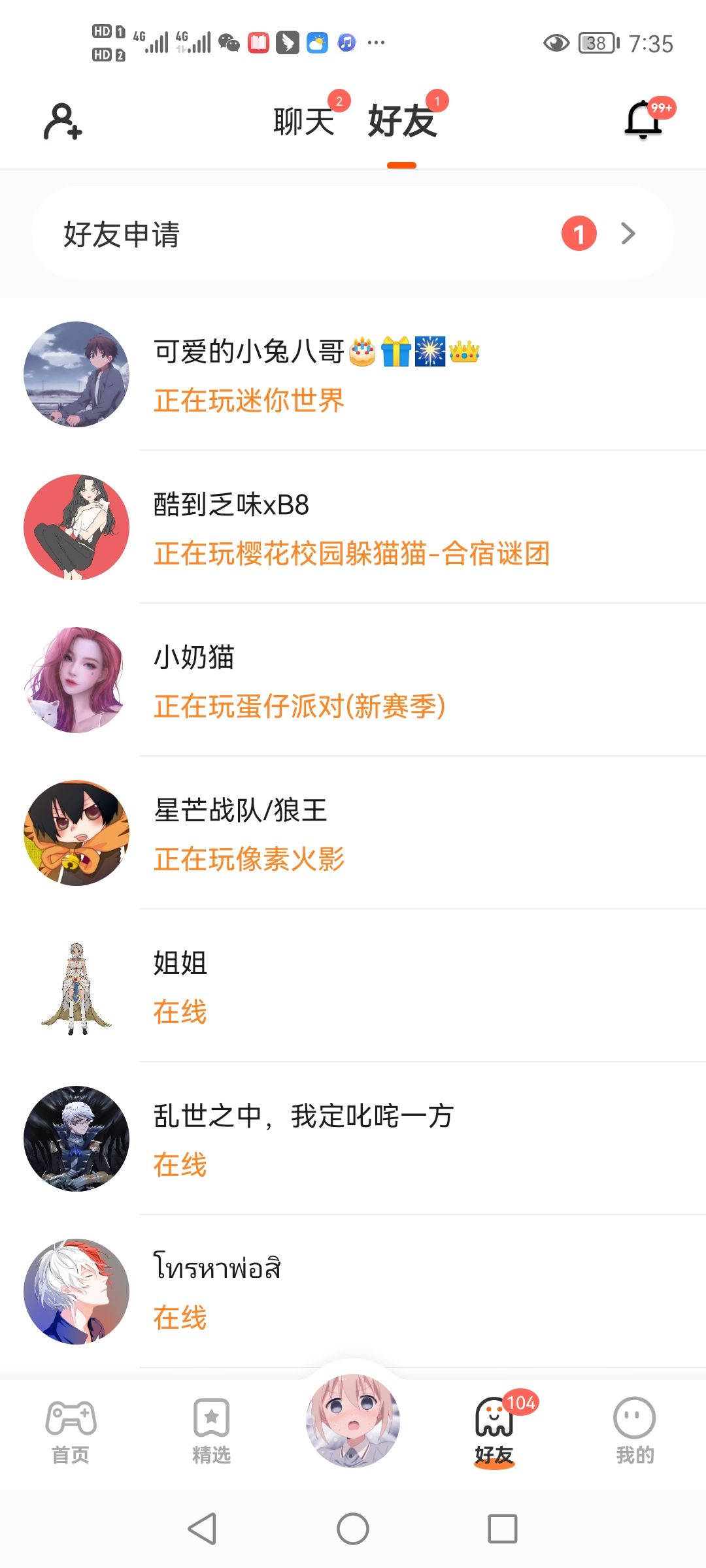Go to the 首页 tab
This screenshot has width=706, height=1568.
pyautogui.click(x=71, y=1432)
